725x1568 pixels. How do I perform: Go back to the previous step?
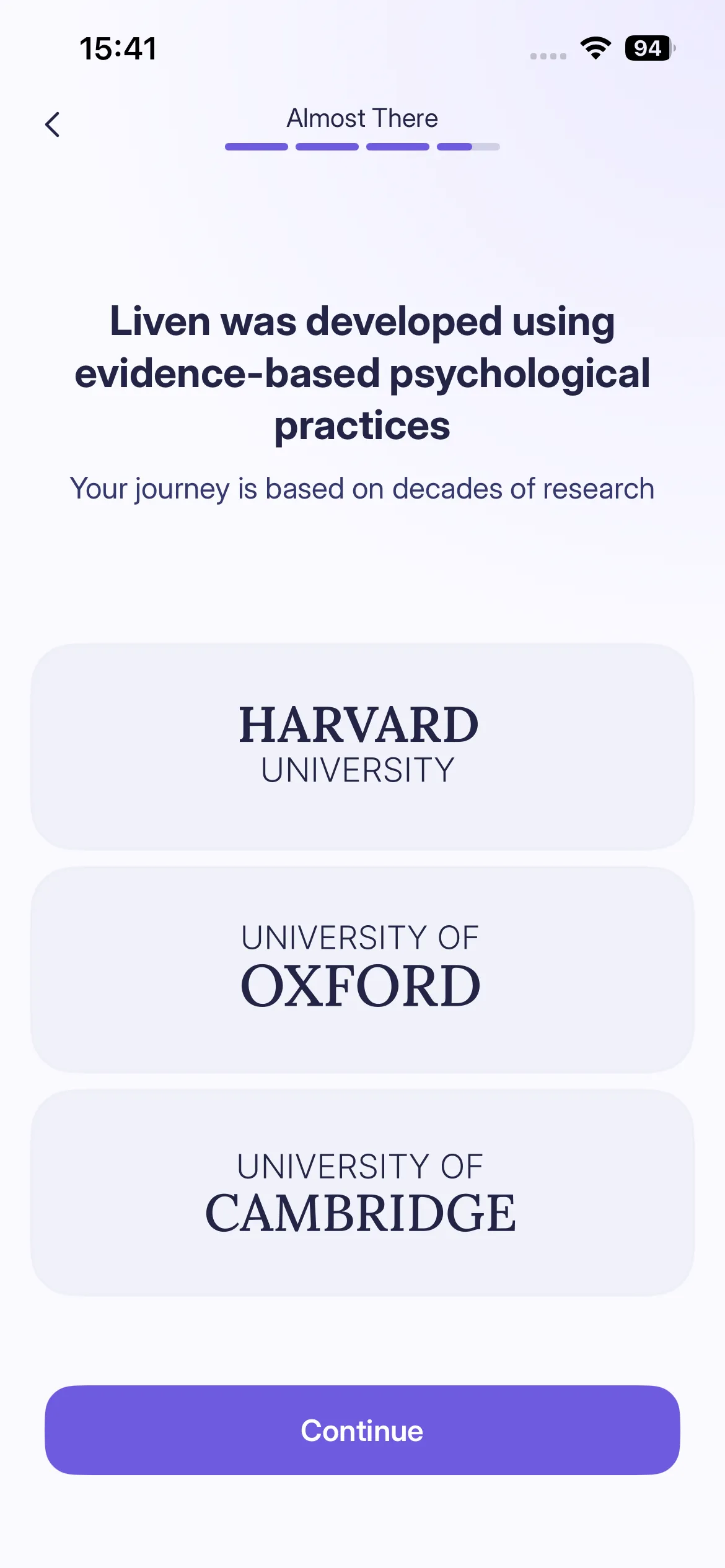tap(53, 124)
